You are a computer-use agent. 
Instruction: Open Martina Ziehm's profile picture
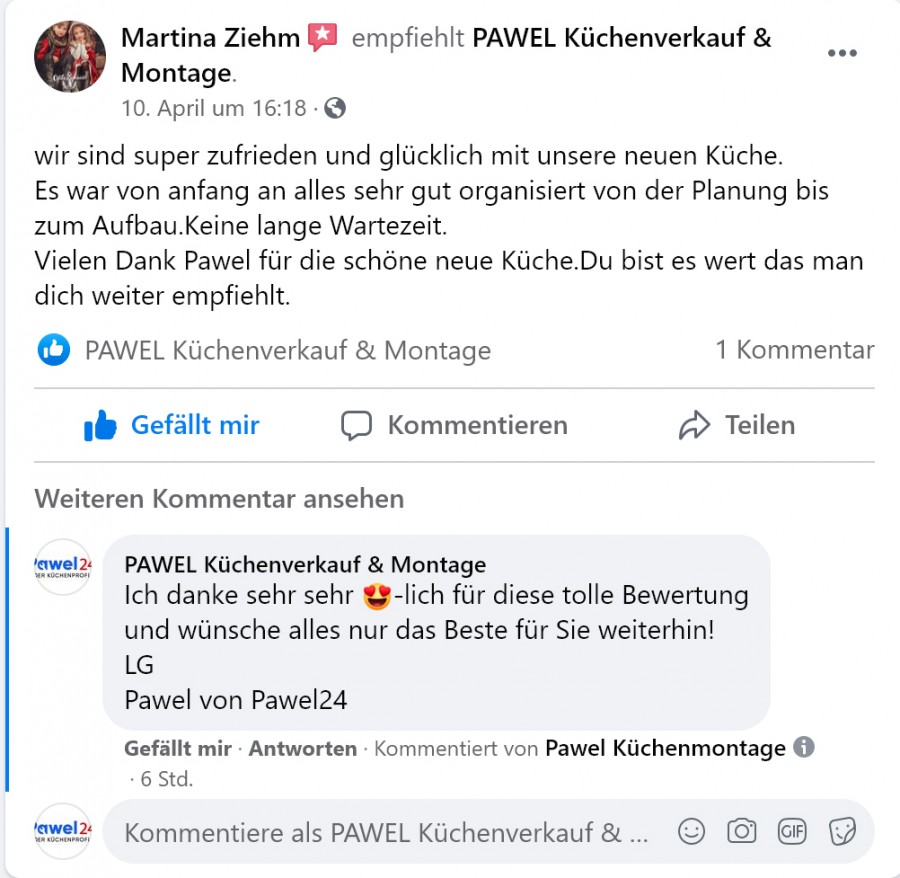[69, 56]
